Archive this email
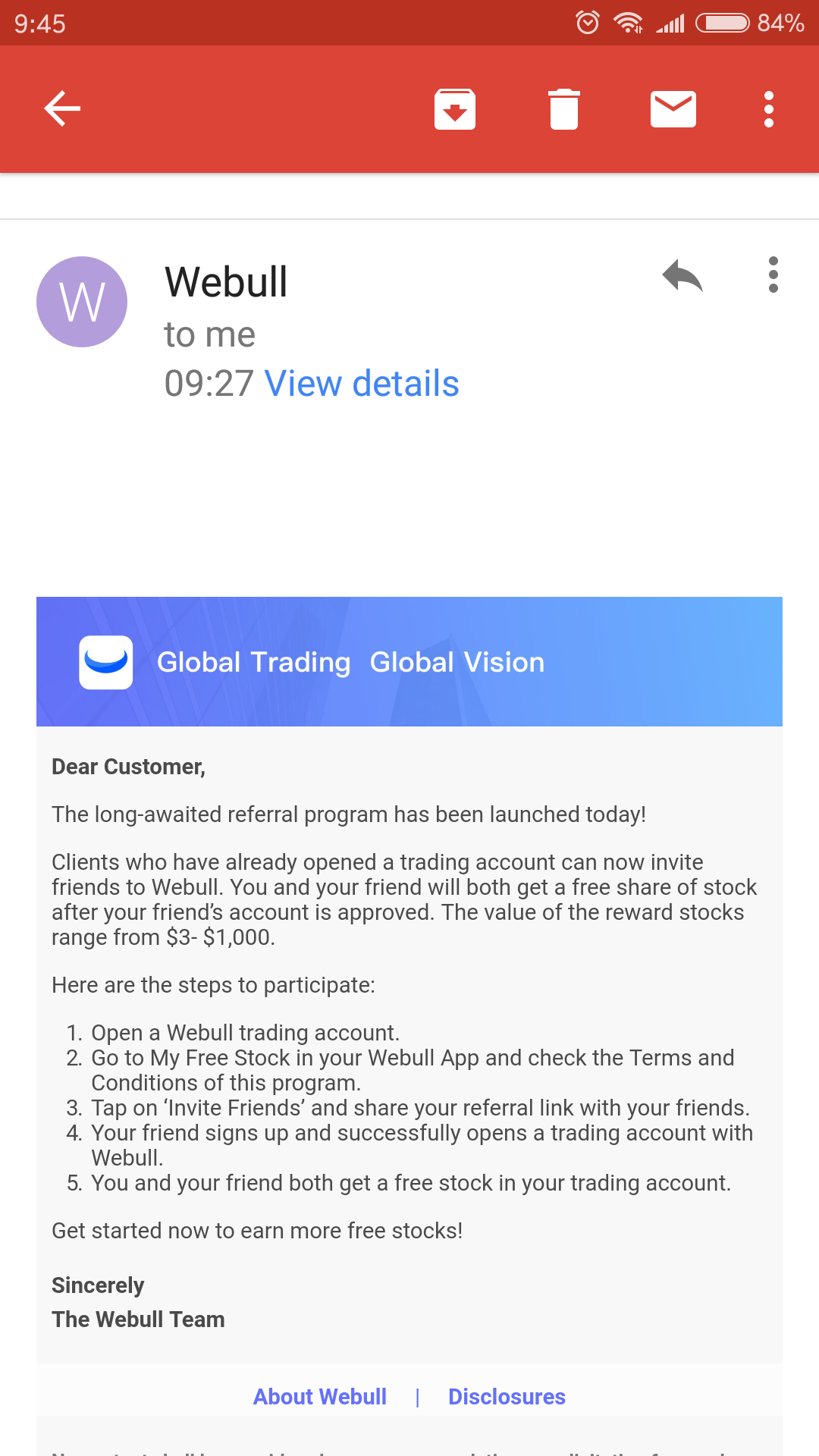 (x=455, y=109)
